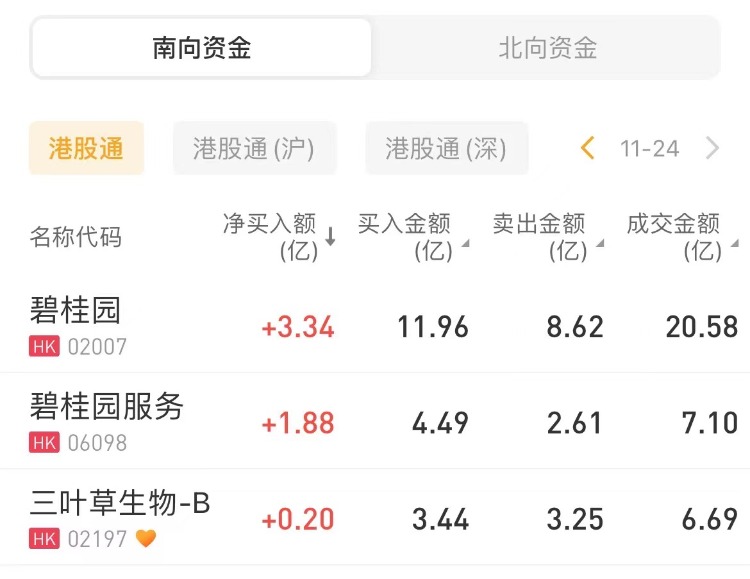Go to the previous date before 11-24
750x579 pixels.
pyautogui.click(x=588, y=149)
